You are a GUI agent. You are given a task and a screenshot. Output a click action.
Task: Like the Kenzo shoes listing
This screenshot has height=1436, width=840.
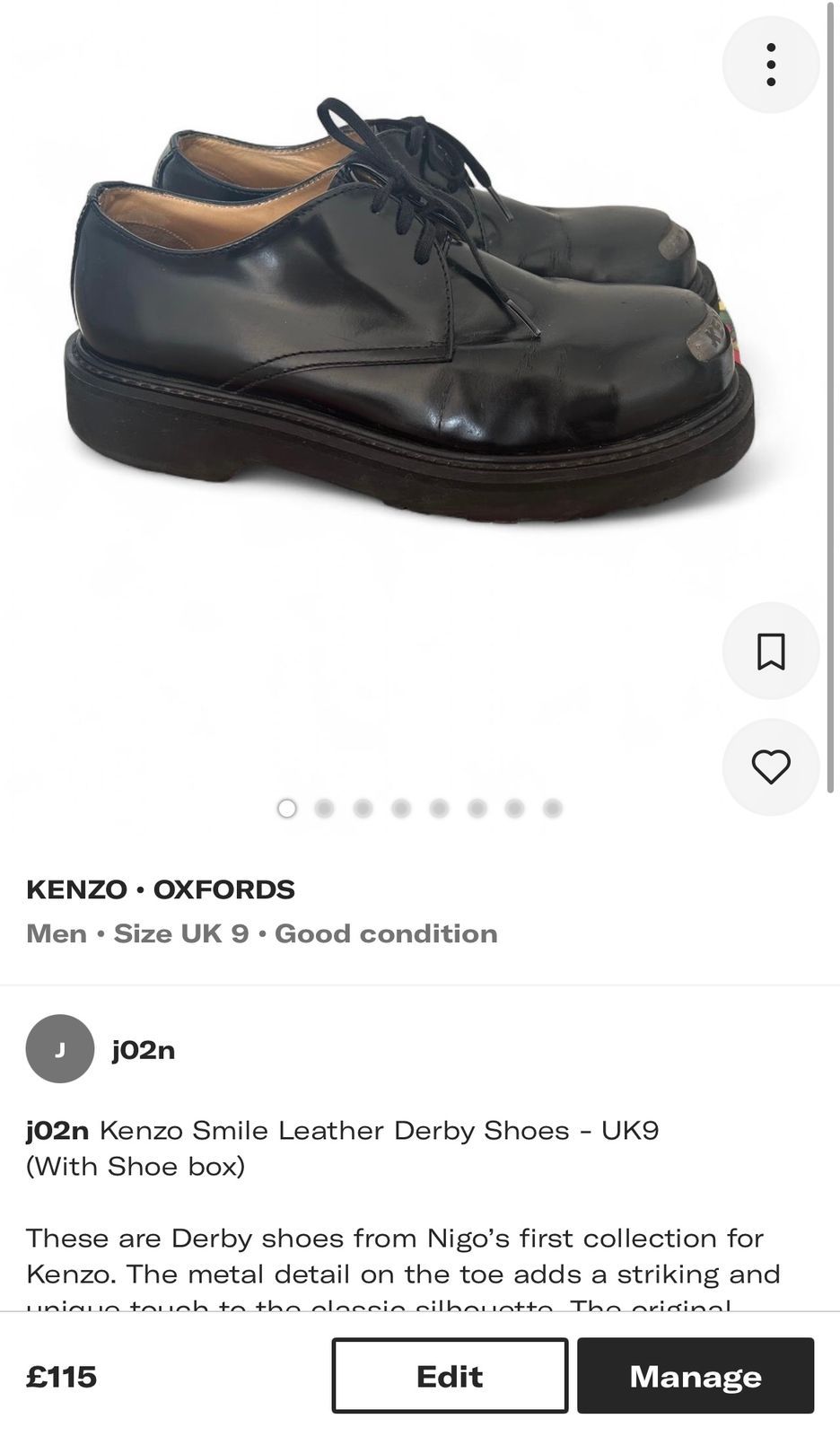(x=771, y=767)
